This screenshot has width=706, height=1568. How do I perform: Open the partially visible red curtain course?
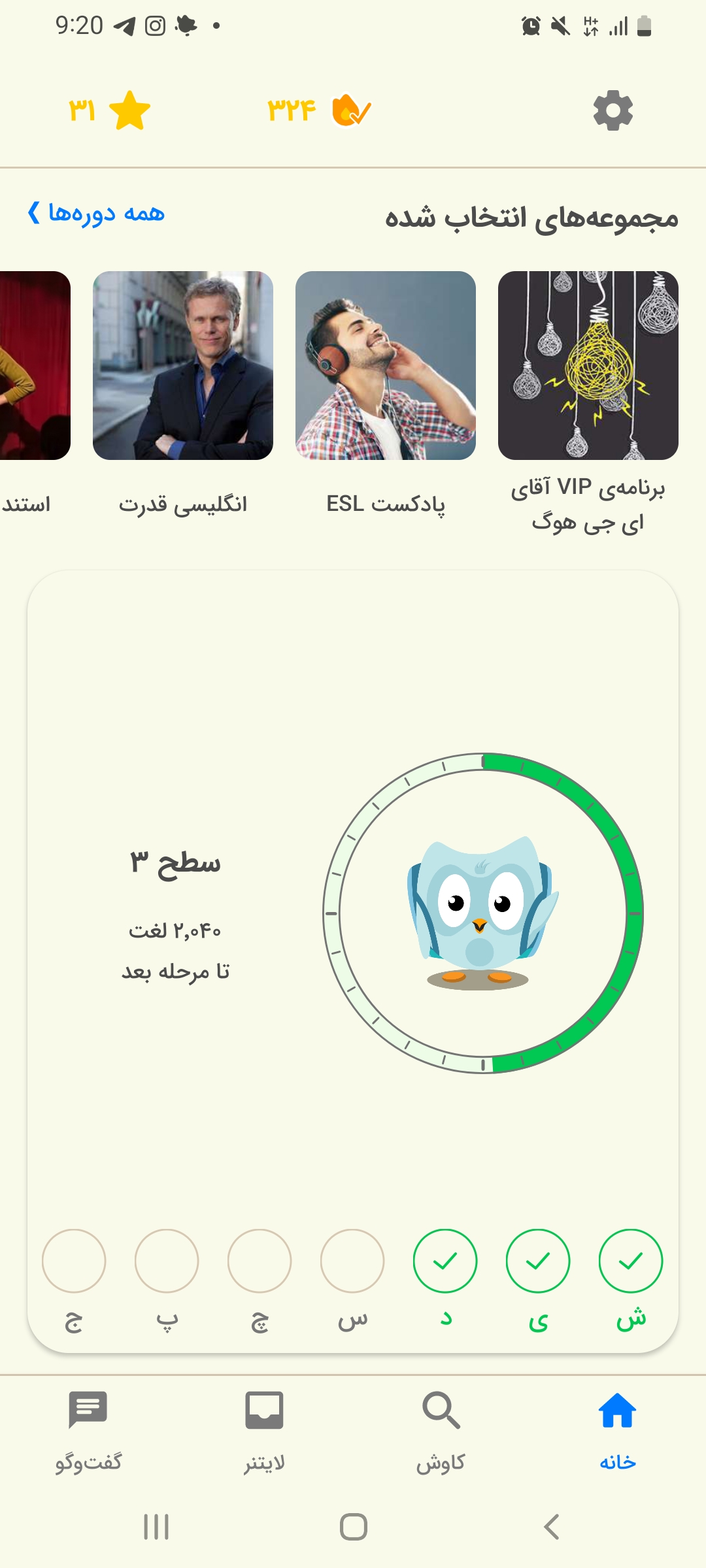[x=34, y=366]
